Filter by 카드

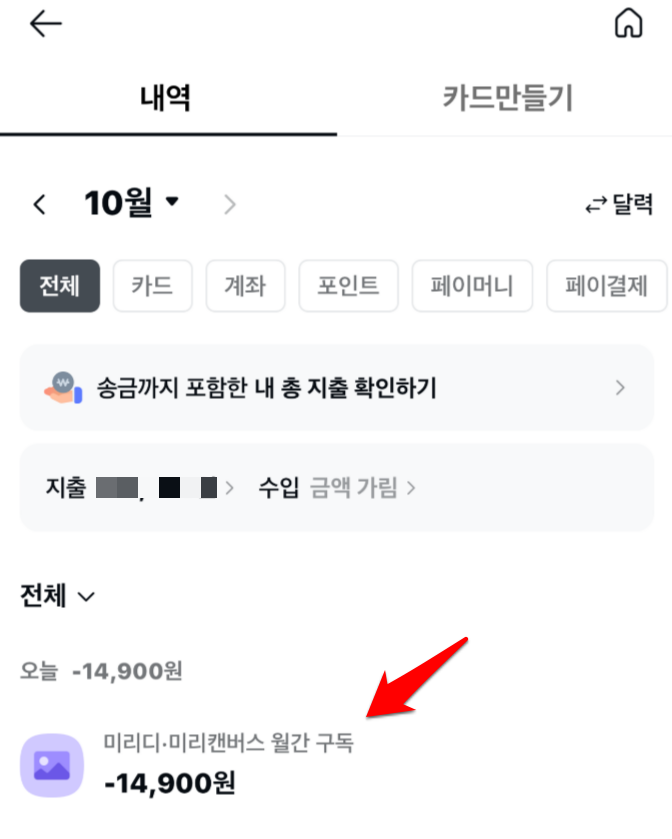(x=152, y=286)
